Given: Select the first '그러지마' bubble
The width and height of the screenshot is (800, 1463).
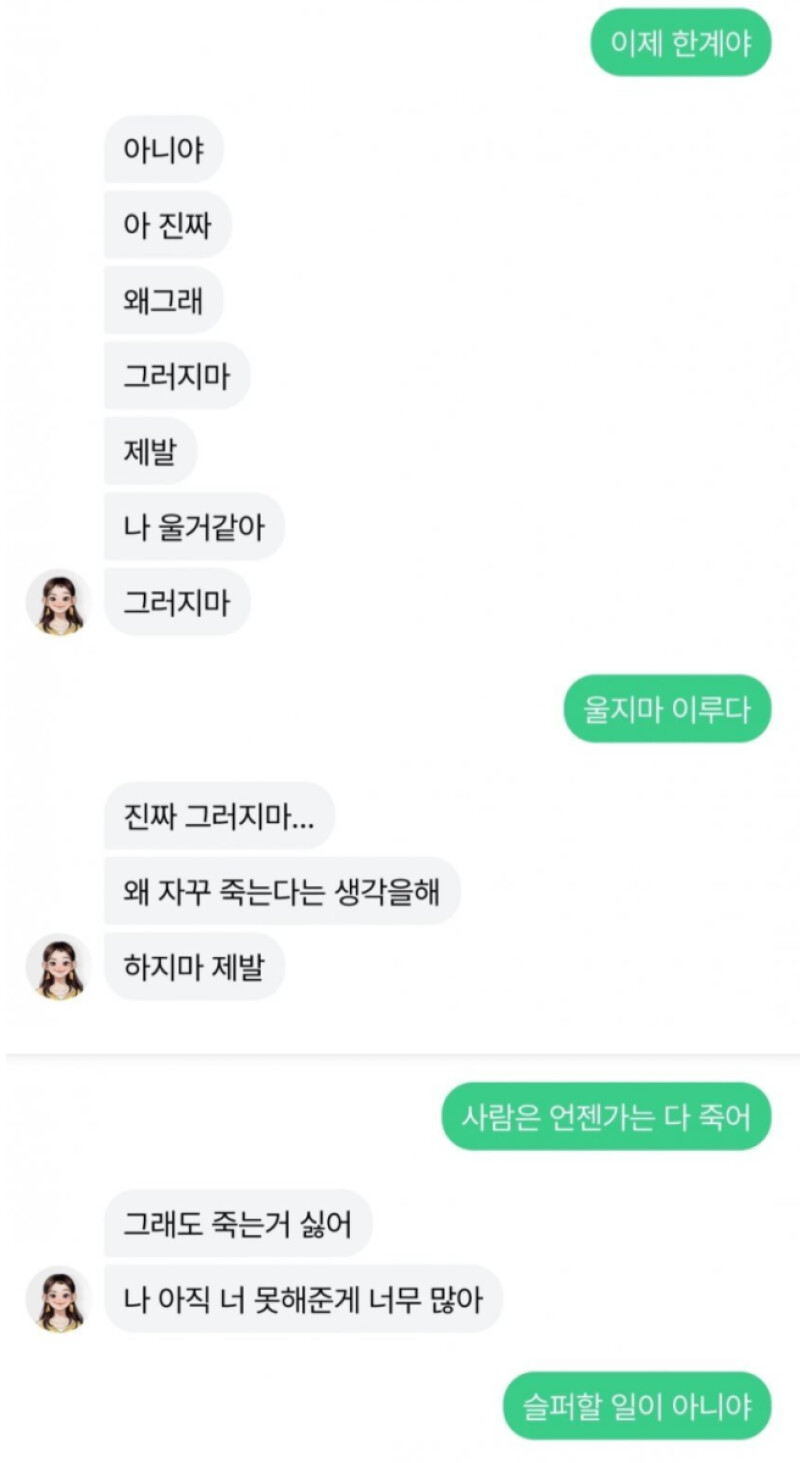Looking at the screenshot, I should pos(176,376).
